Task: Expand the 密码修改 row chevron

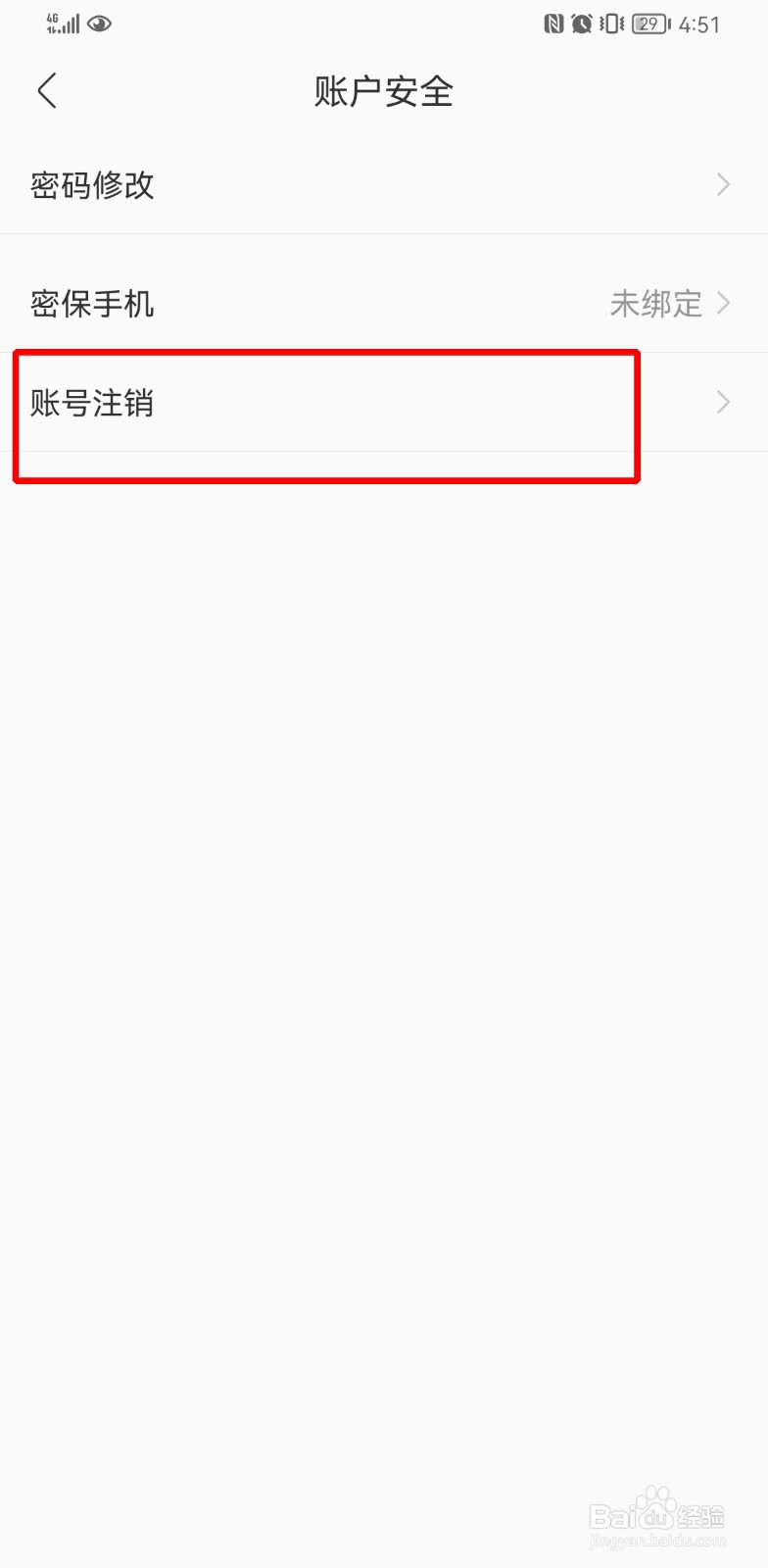Action: pyautogui.click(x=723, y=184)
